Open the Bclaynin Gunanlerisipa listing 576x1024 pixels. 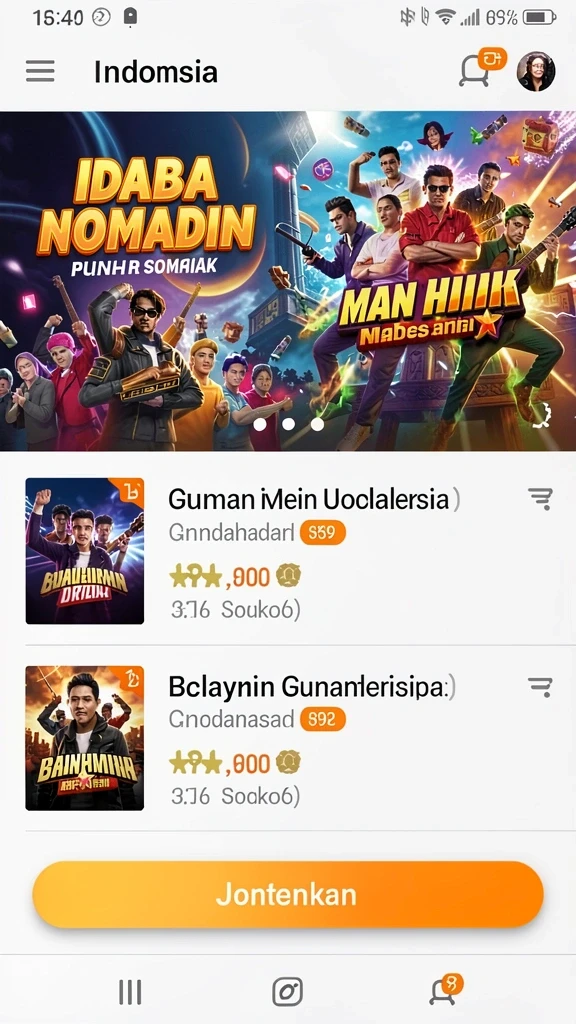tap(288, 738)
